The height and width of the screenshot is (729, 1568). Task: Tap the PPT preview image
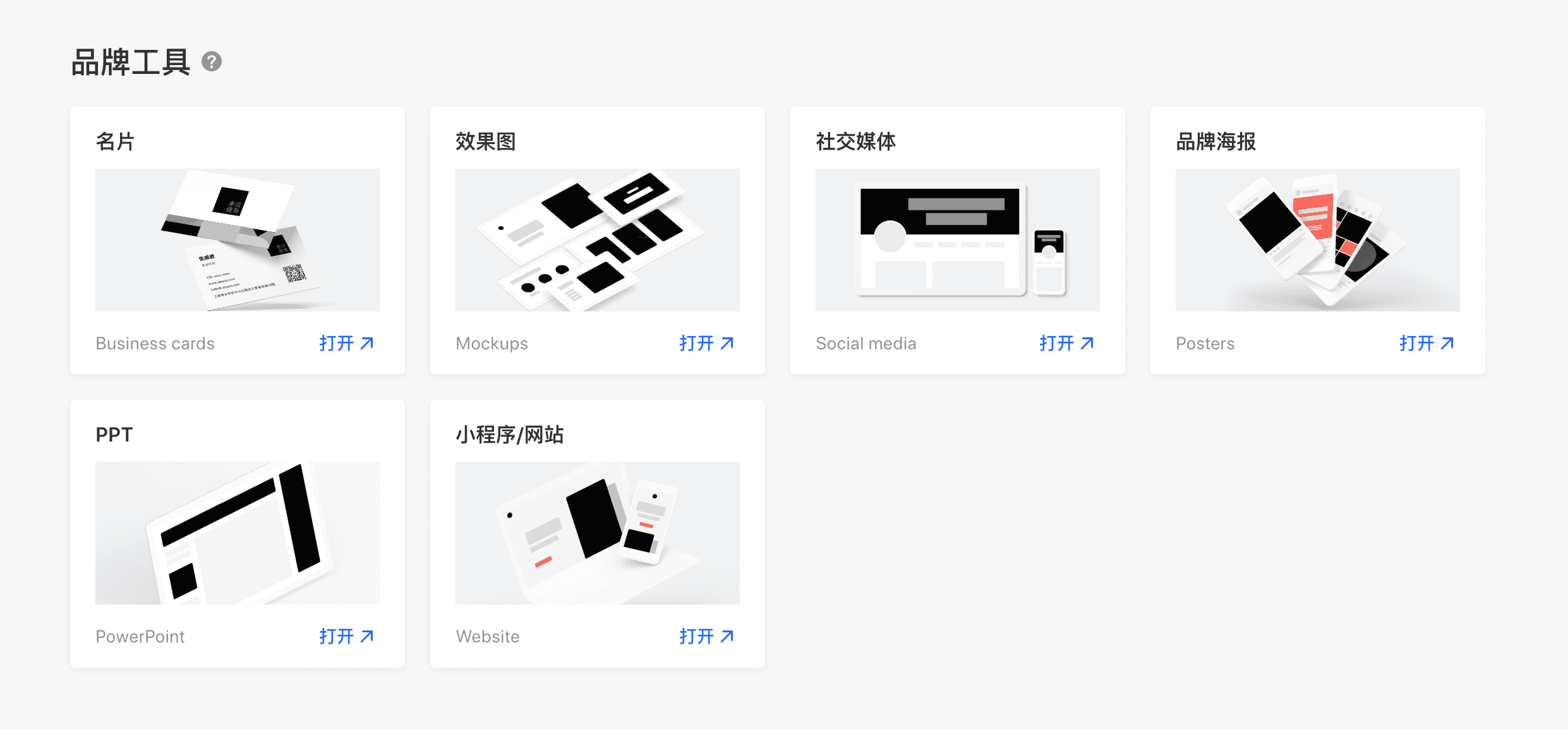pos(238,533)
